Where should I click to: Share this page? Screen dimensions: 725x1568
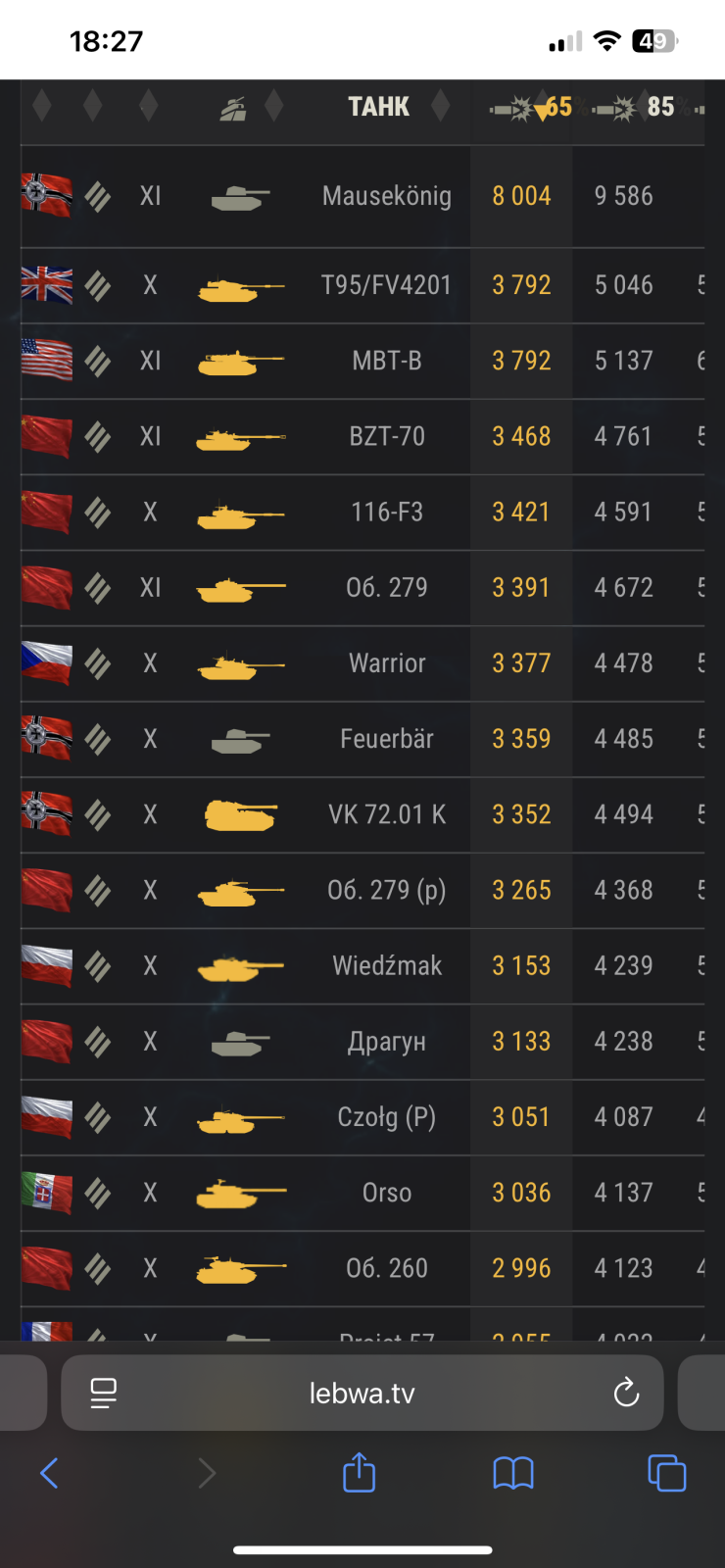360,1472
